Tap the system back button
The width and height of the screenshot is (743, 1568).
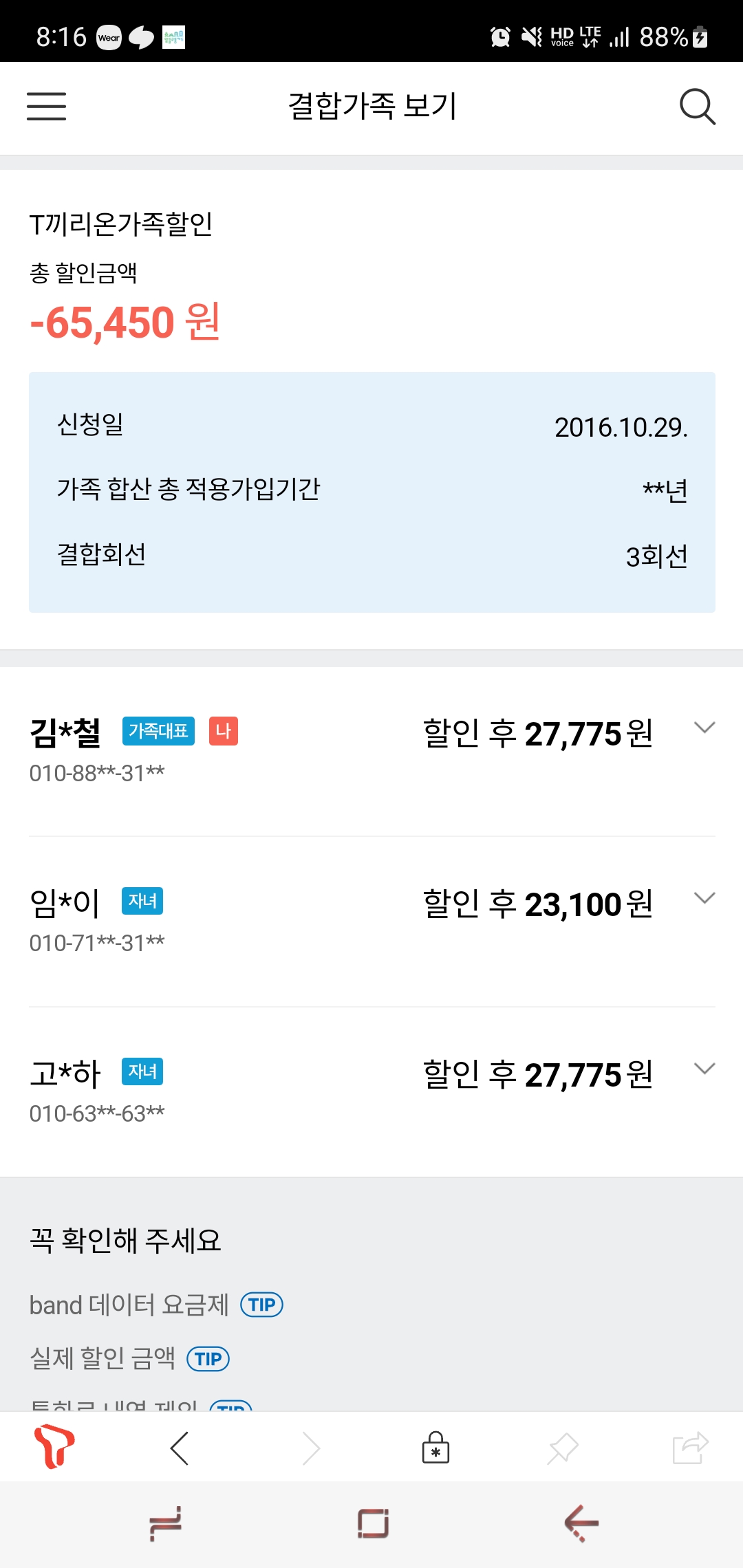click(x=581, y=1523)
